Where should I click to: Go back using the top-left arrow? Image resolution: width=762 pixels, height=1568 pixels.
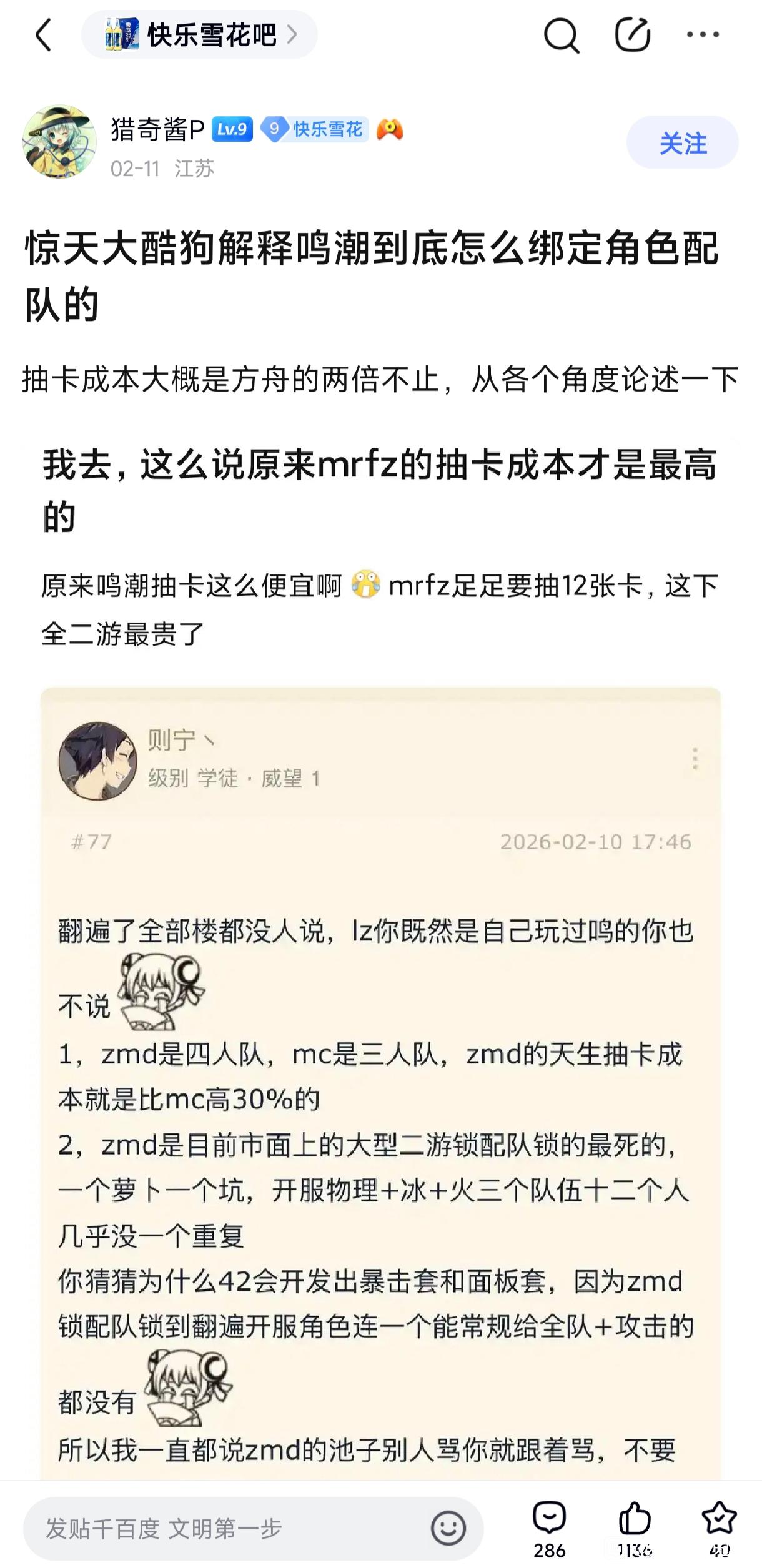(42, 35)
